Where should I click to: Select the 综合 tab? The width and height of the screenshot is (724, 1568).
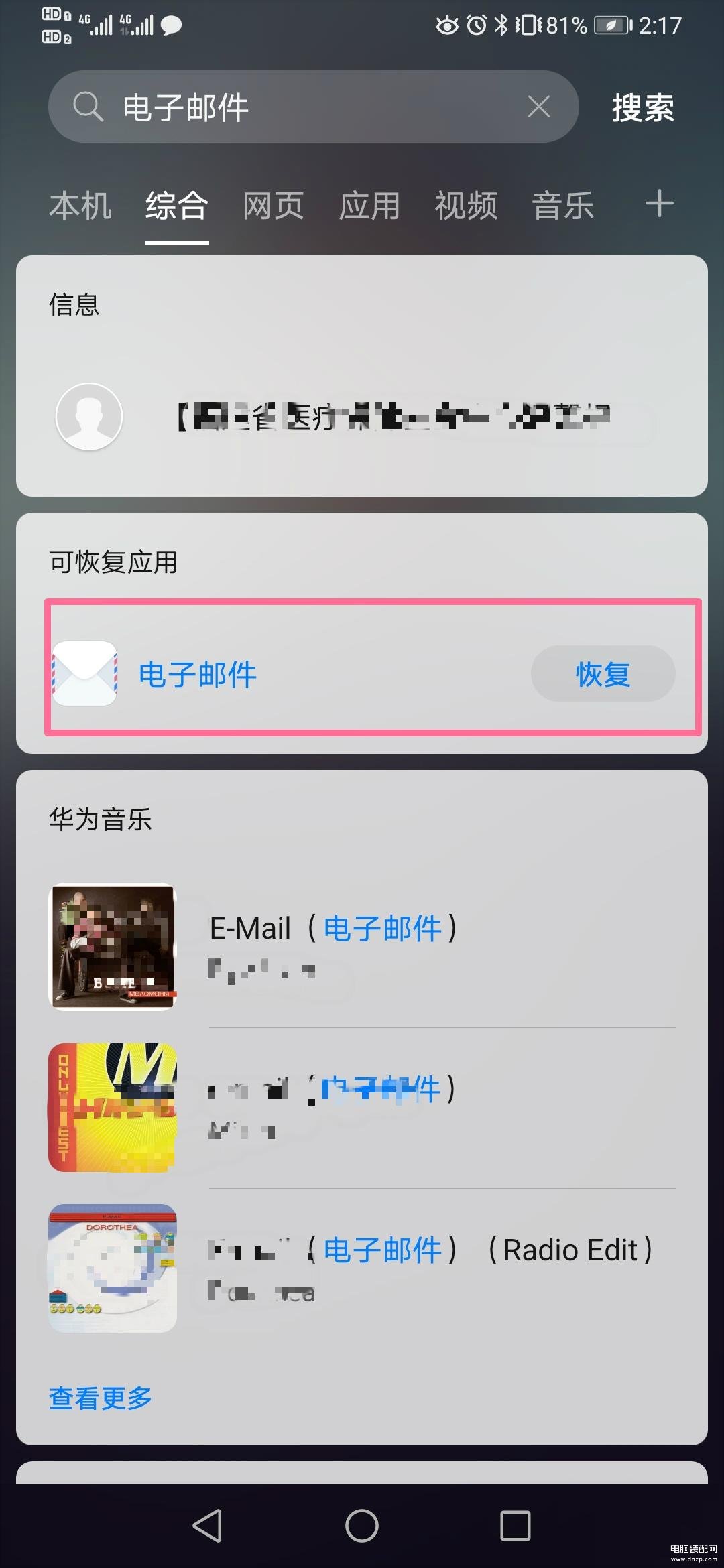177,206
